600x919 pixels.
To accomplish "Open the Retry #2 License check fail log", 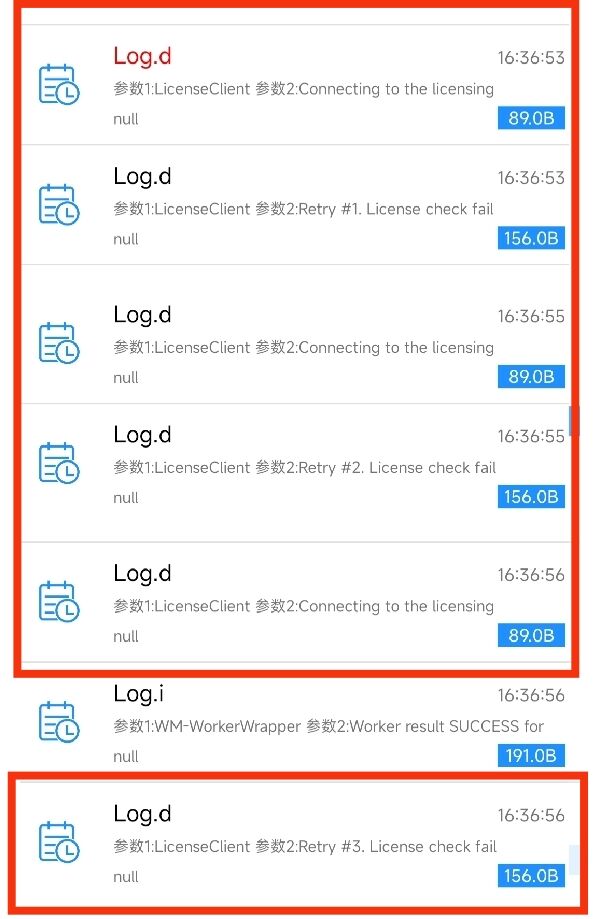I will coord(296,473).
